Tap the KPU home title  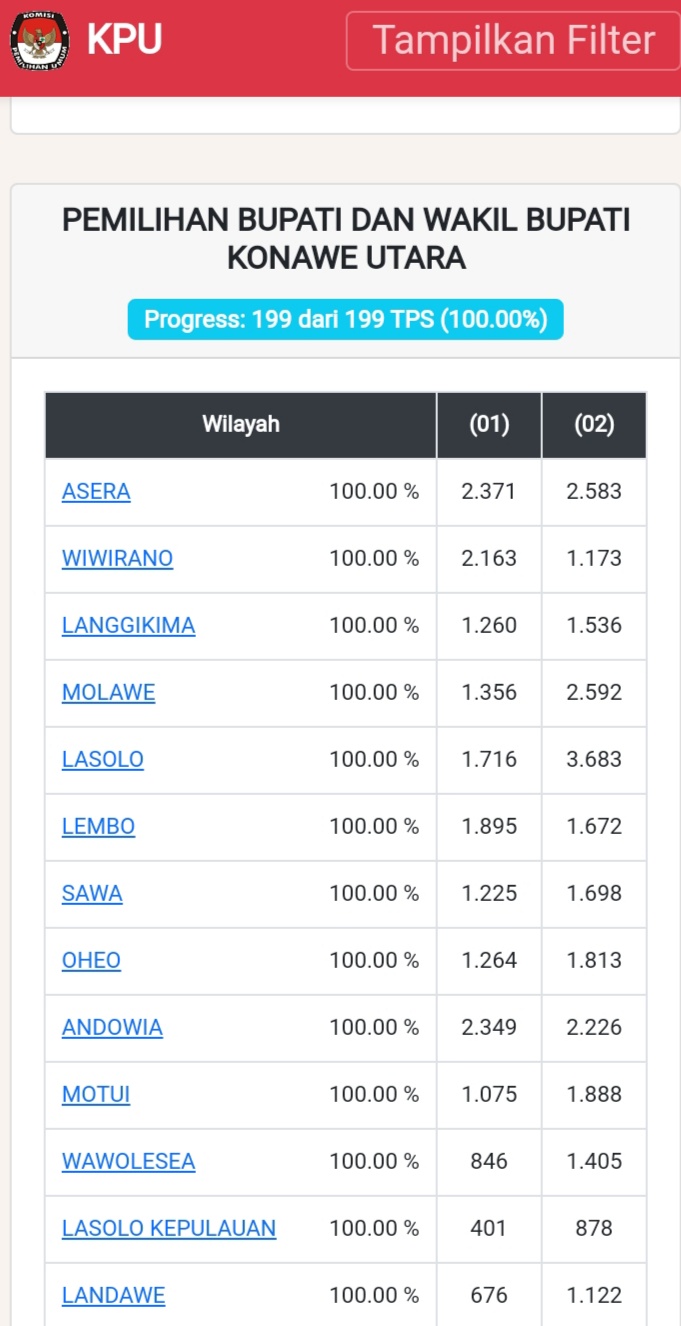coord(124,40)
